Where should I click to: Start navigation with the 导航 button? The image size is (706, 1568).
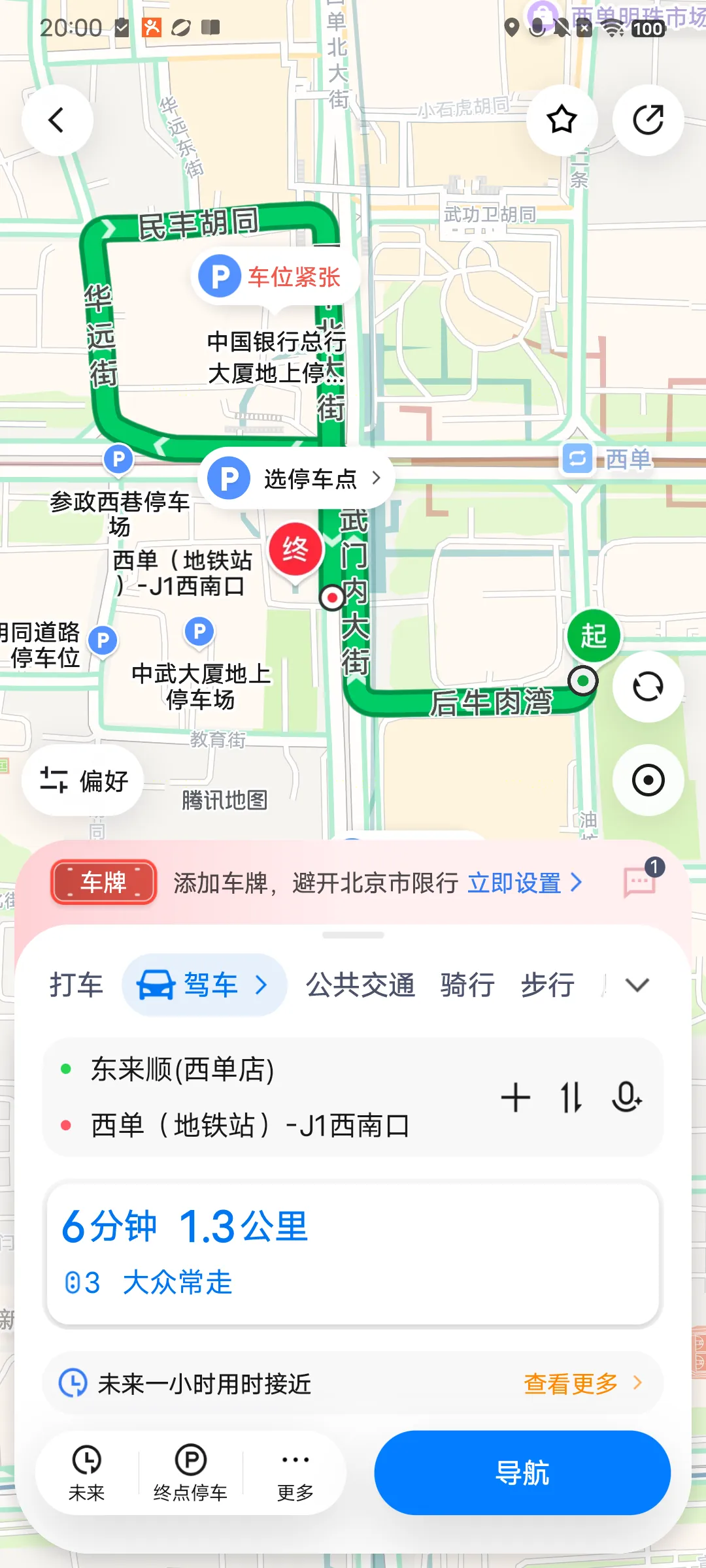pyautogui.click(x=522, y=1473)
